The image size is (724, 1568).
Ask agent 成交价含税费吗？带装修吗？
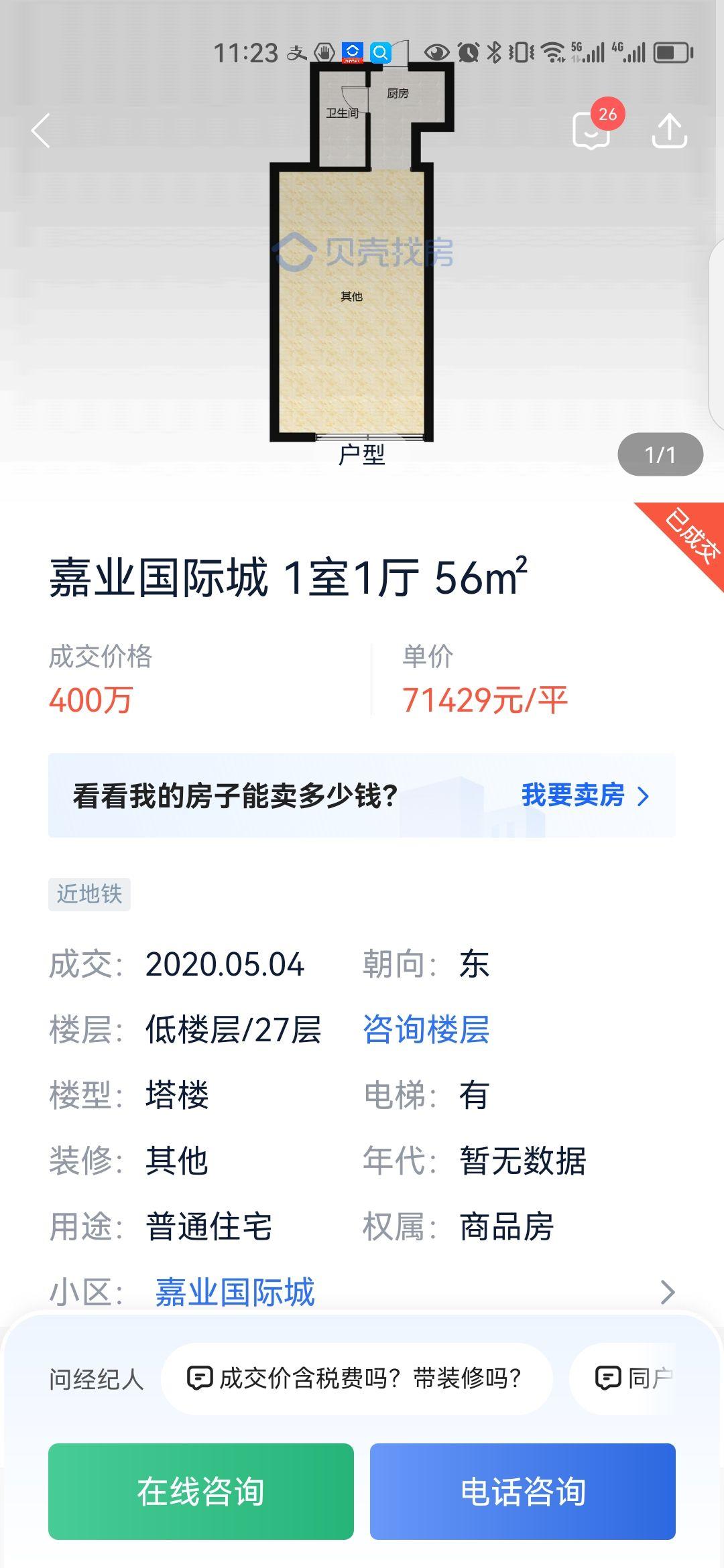[357, 1378]
